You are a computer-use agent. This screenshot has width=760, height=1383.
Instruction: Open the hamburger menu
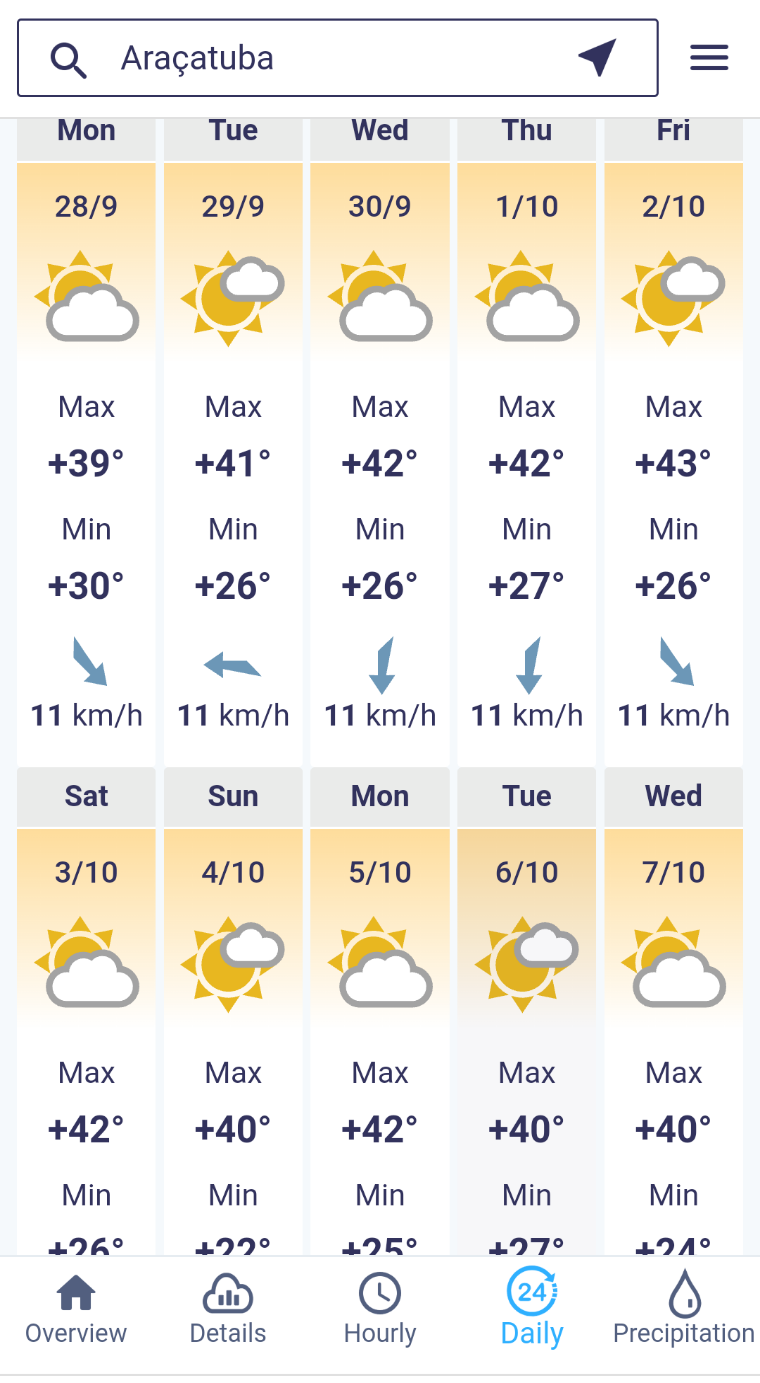709,58
